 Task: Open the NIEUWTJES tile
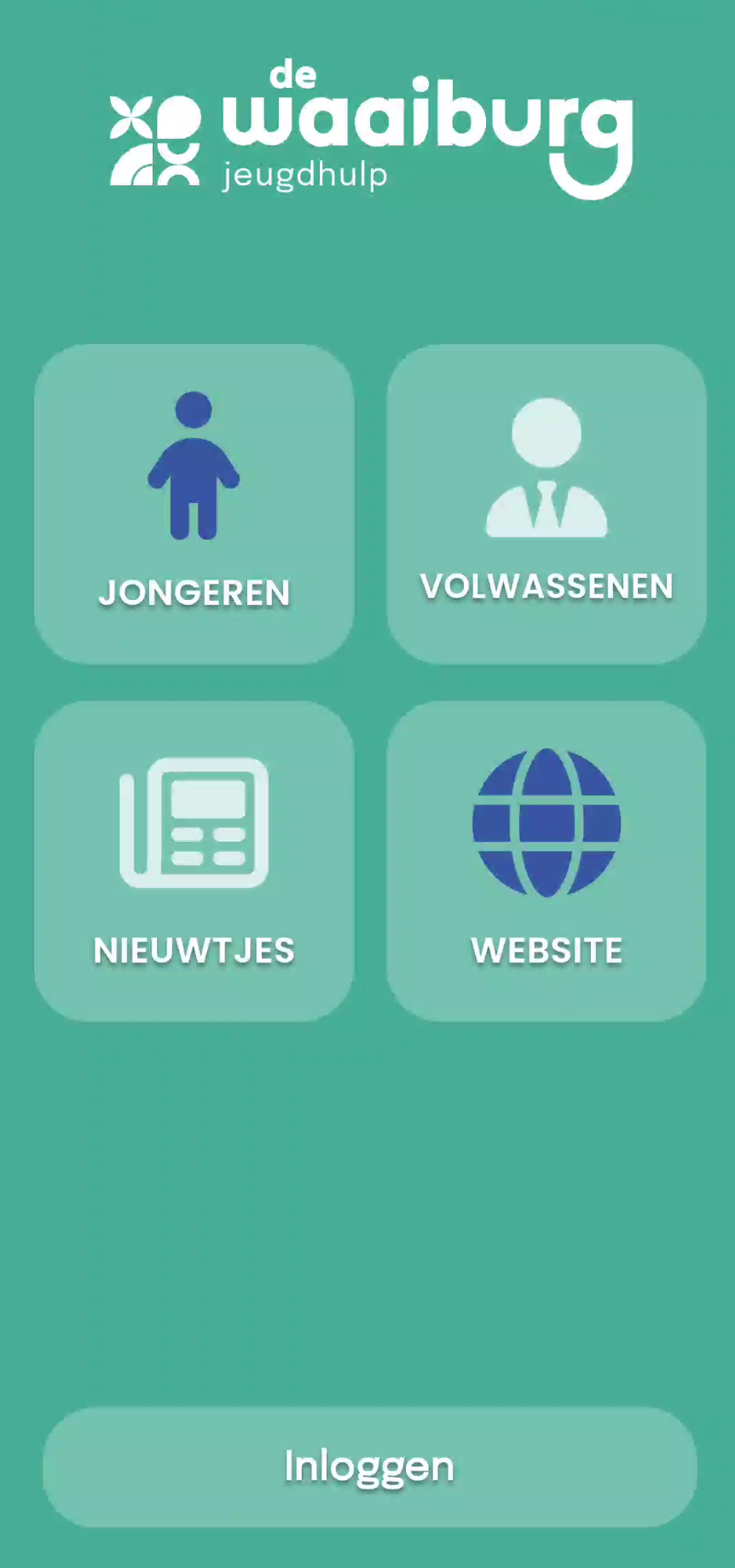click(x=193, y=861)
